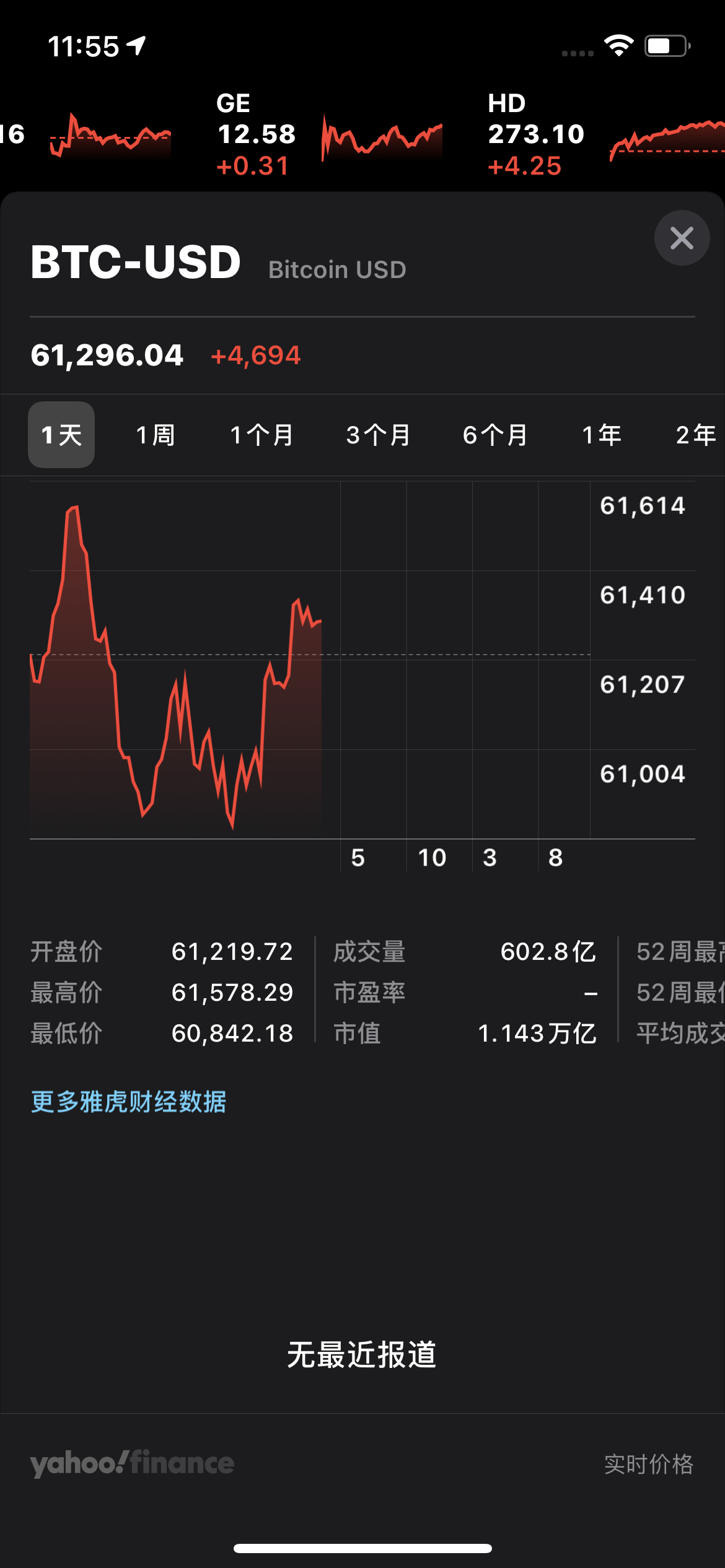The width and height of the screenshot is (725, 1568).
Task: Tap the battery indicator icon
Action: click(665, 45)
